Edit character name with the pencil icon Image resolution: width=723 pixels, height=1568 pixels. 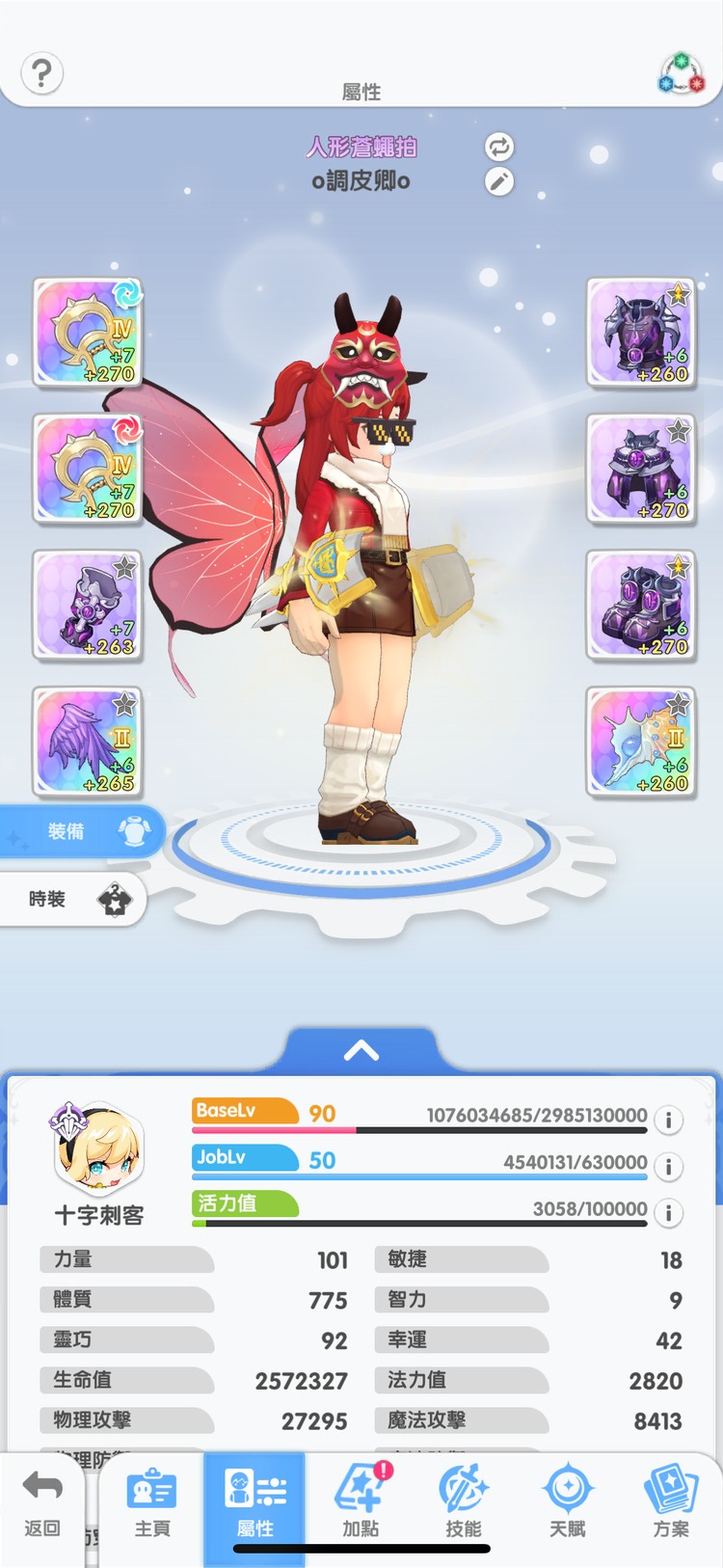[x=498, y=181]
